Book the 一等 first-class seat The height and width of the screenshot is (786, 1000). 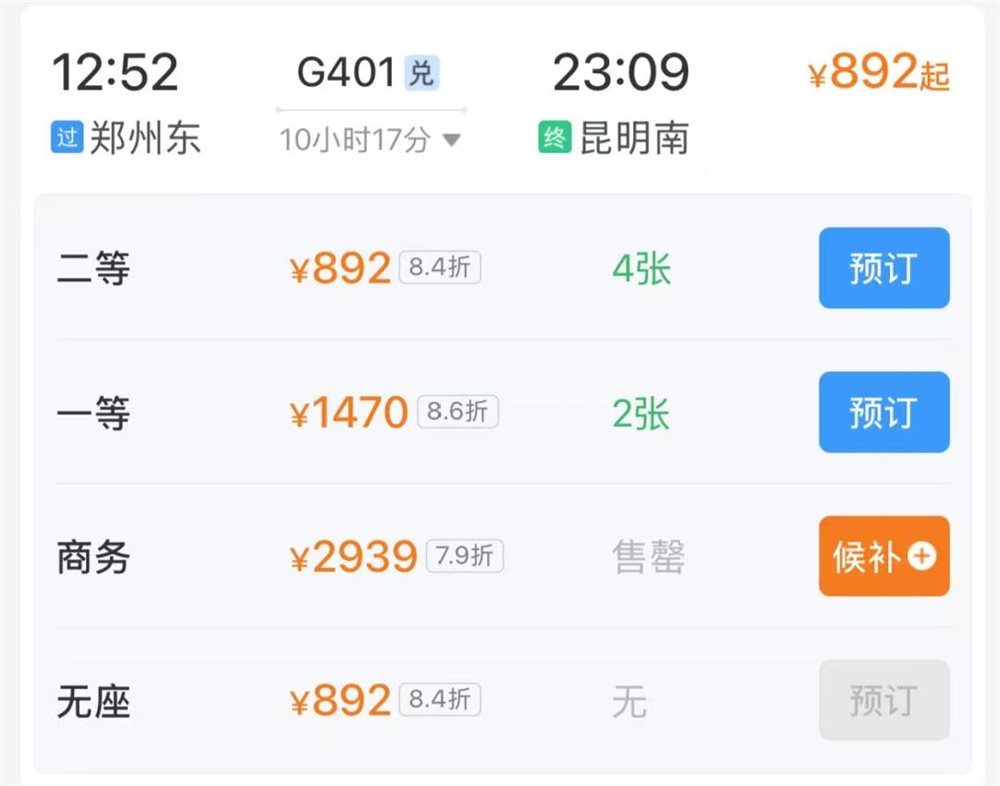[x=883, y=412]
